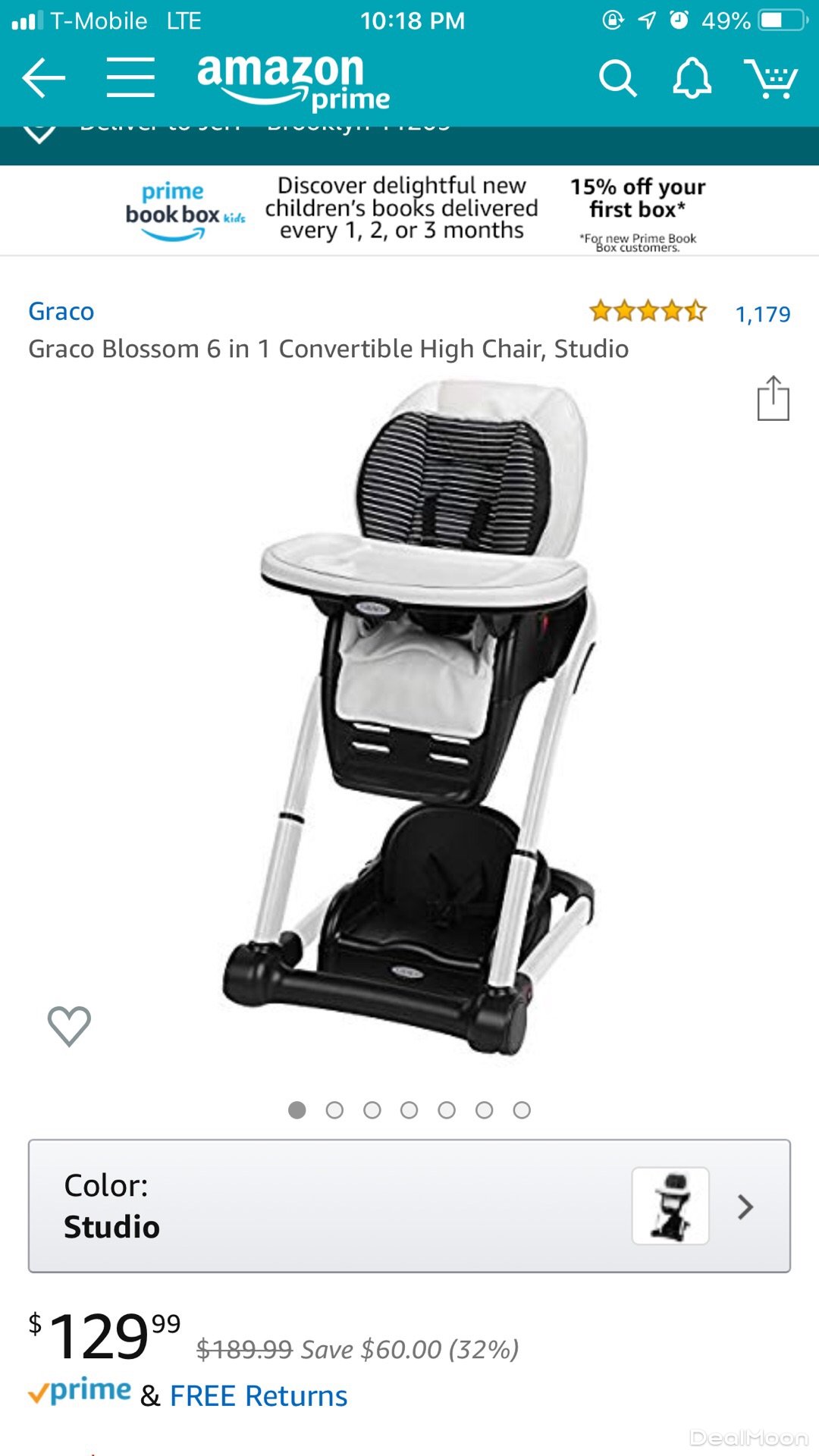The height and width of the screenshot is (1456, 819).
Task: Open the Color Studio selector
Action: click(409, 1206)
